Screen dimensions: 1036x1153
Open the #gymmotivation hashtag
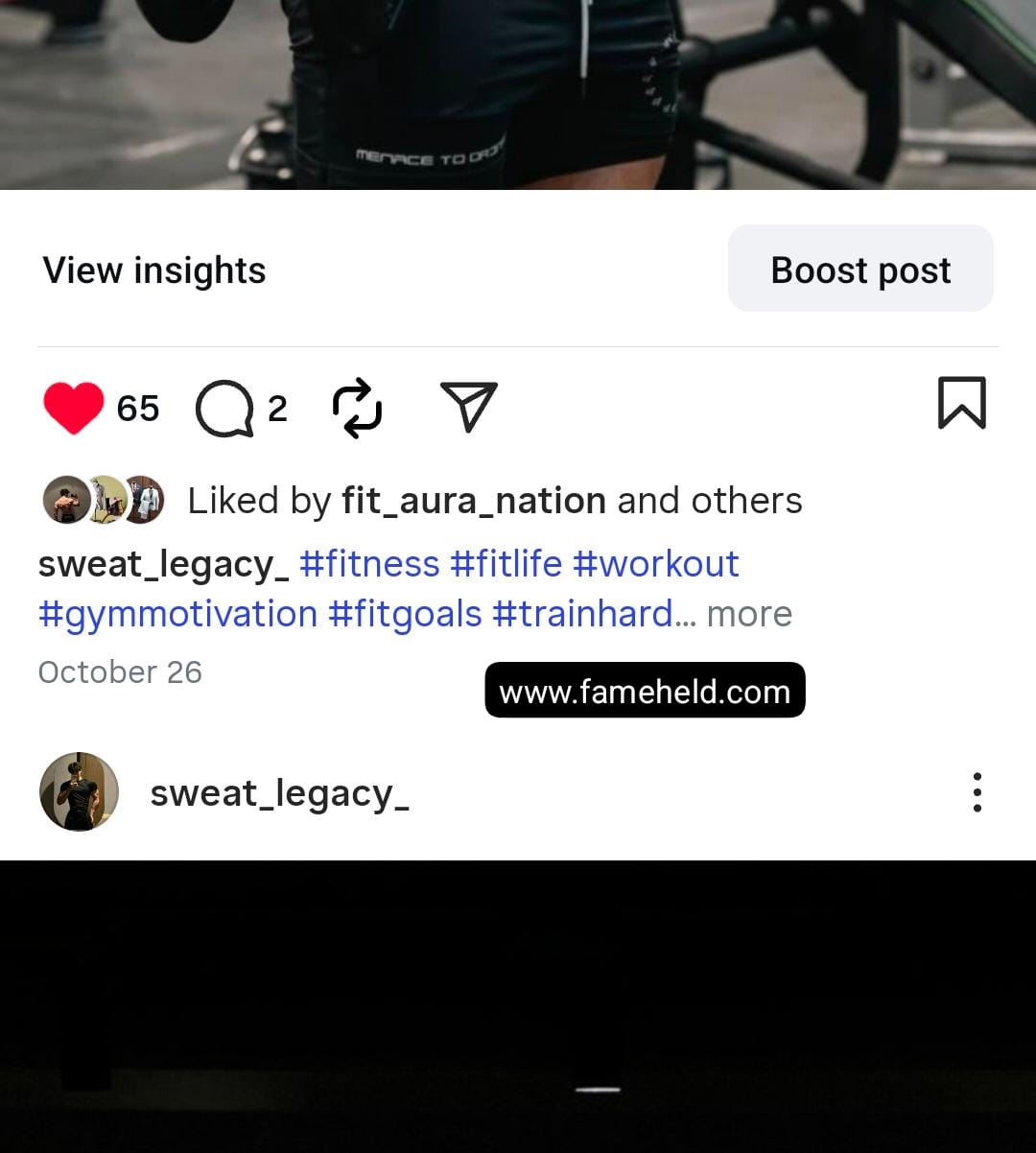[x=177, y=614]
